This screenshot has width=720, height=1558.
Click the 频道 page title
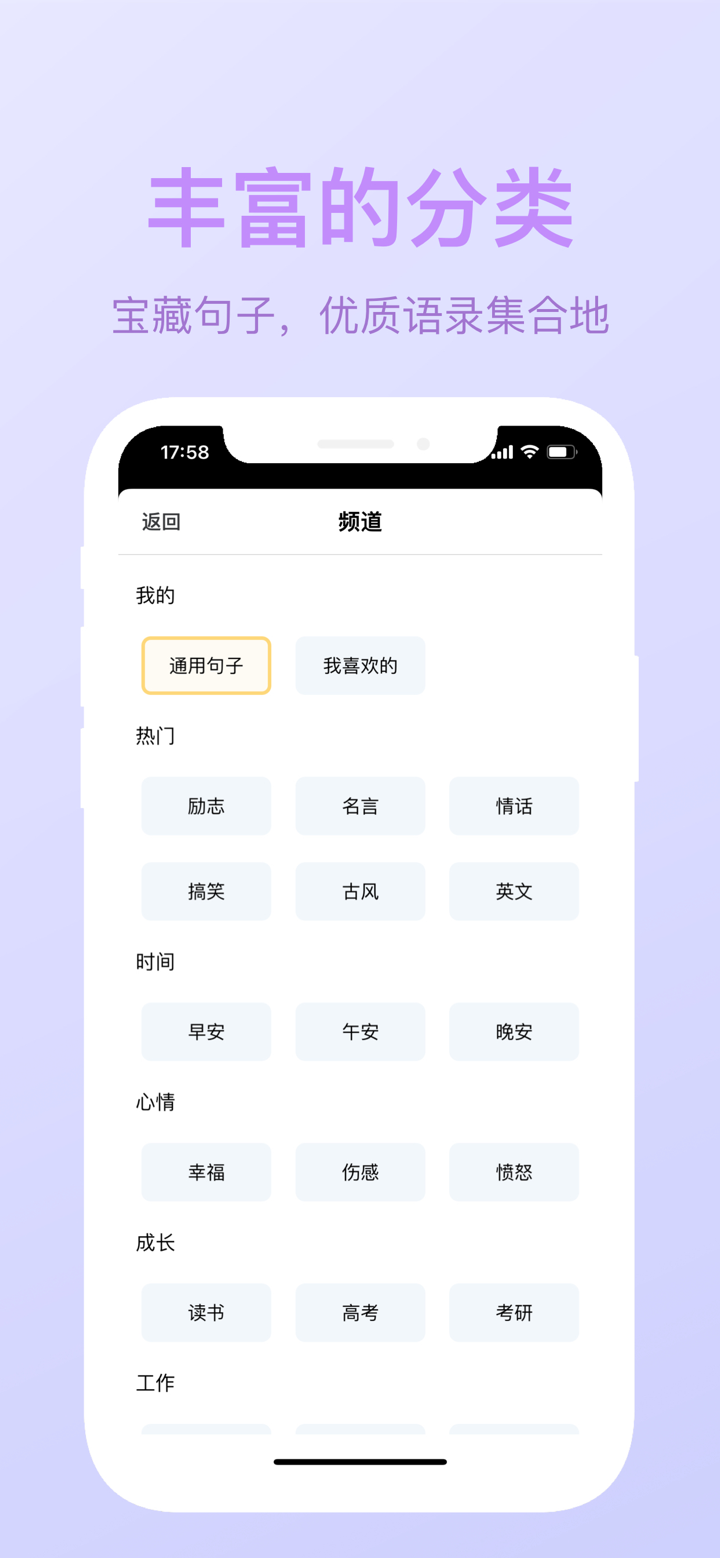point(360,521)
